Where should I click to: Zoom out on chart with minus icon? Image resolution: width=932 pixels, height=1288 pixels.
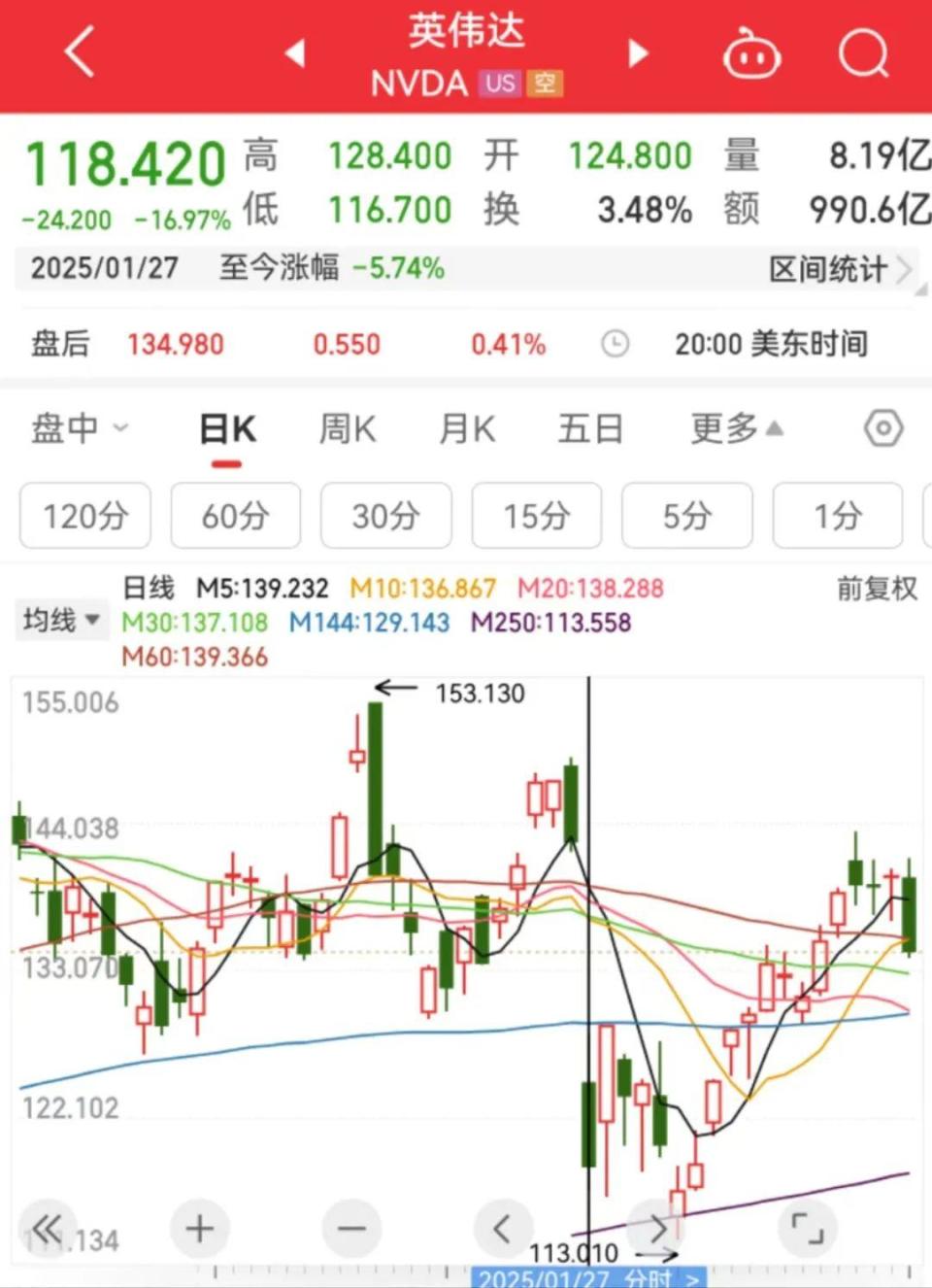pos(349,1227)
